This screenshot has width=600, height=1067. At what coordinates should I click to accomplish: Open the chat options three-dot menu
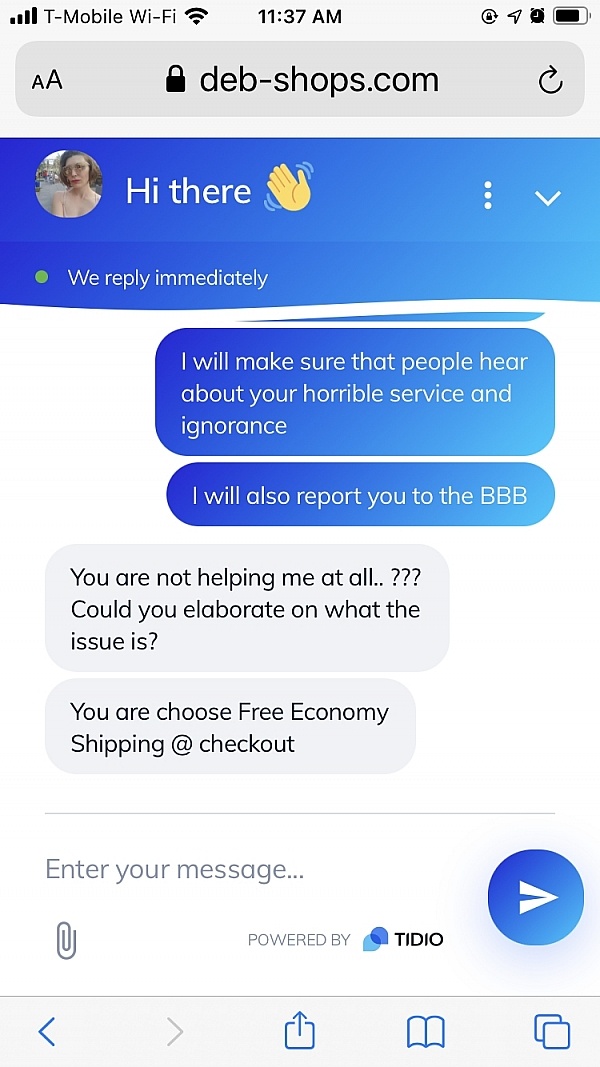[487, 194]
